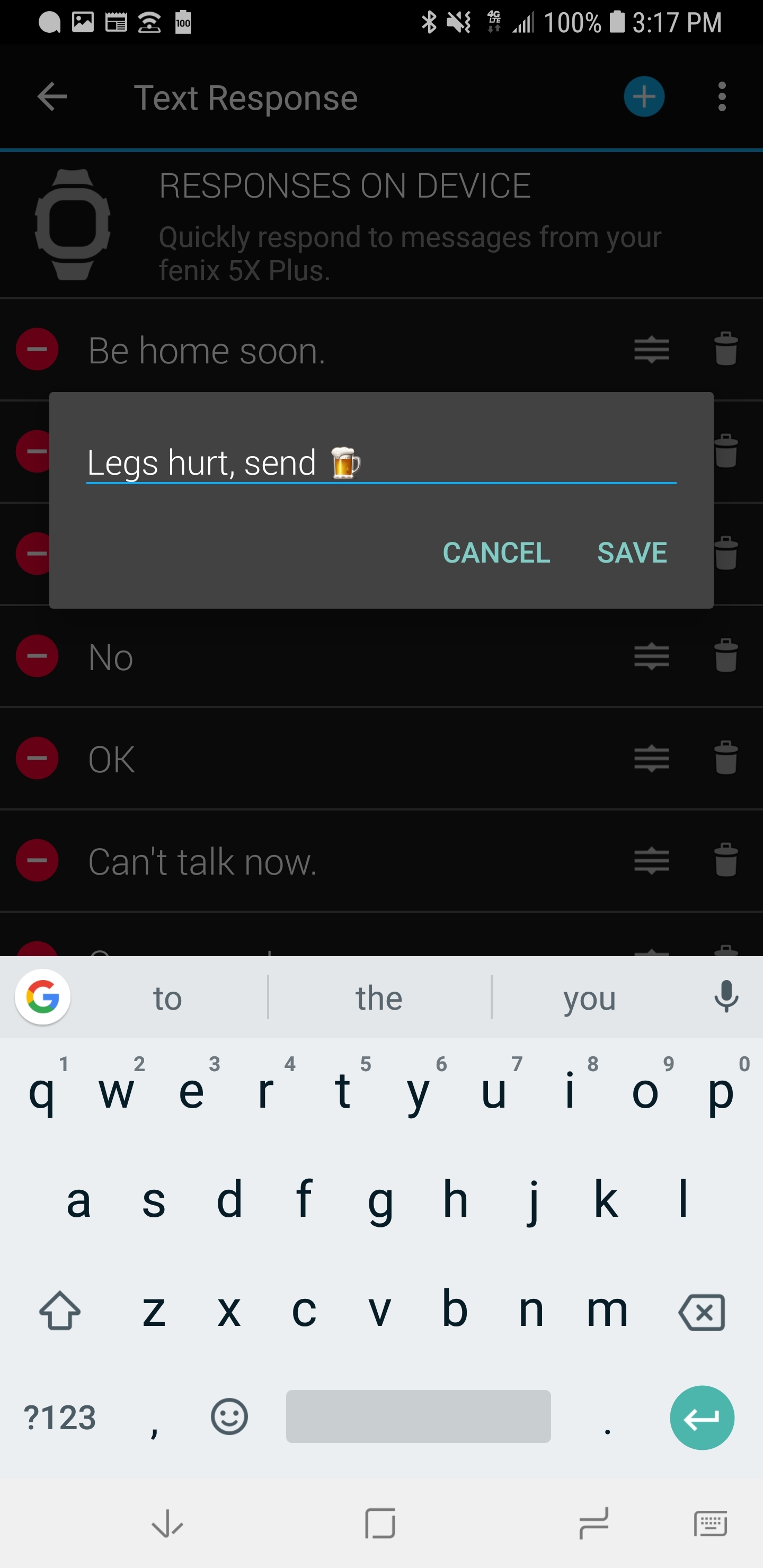Switch keyboard to ?123 symbols
The height and width of the screenshot is (1568, 763).
click(60, 1418)
